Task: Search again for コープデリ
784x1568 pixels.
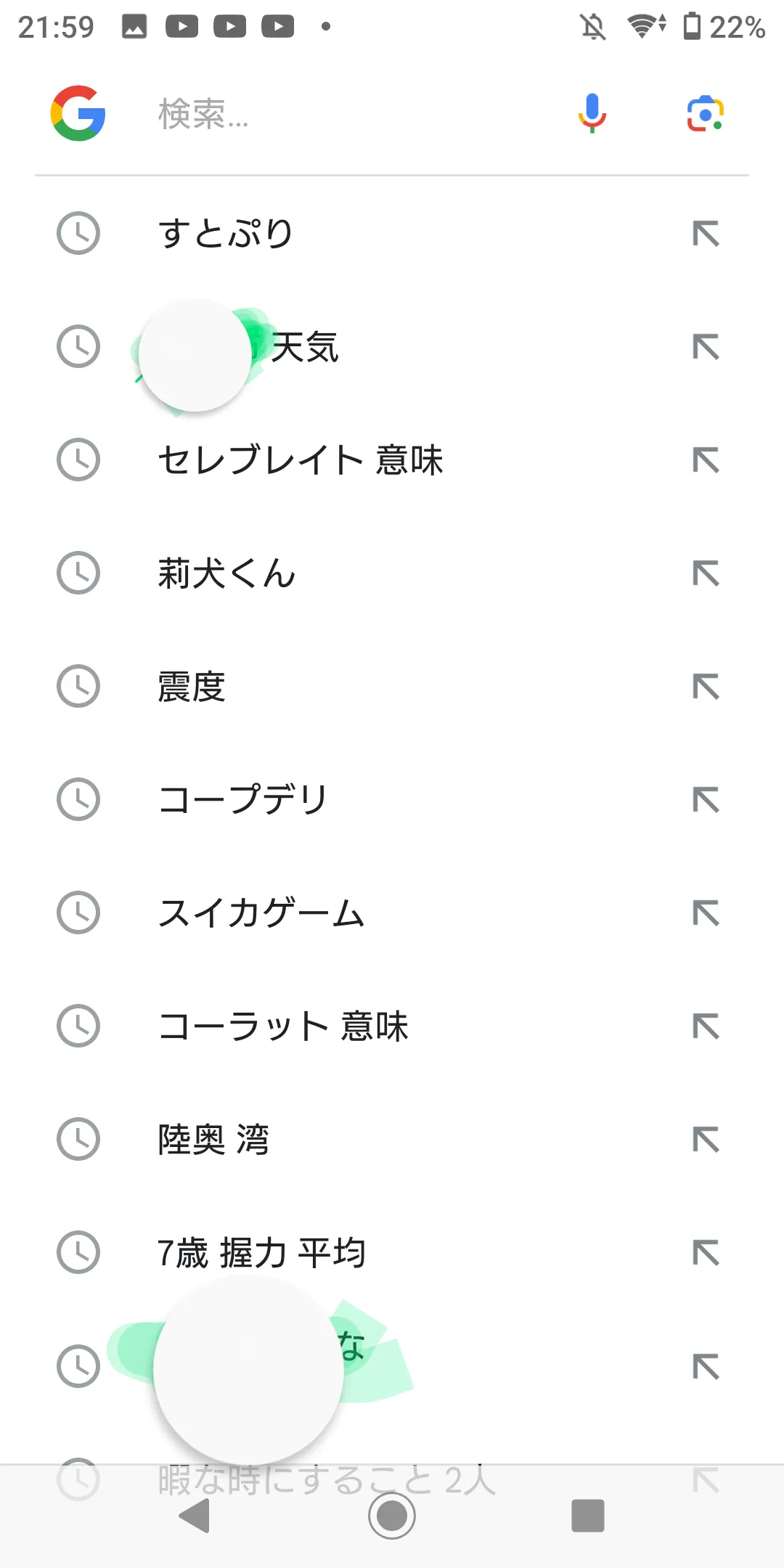Action: click(x=392, y=800)
